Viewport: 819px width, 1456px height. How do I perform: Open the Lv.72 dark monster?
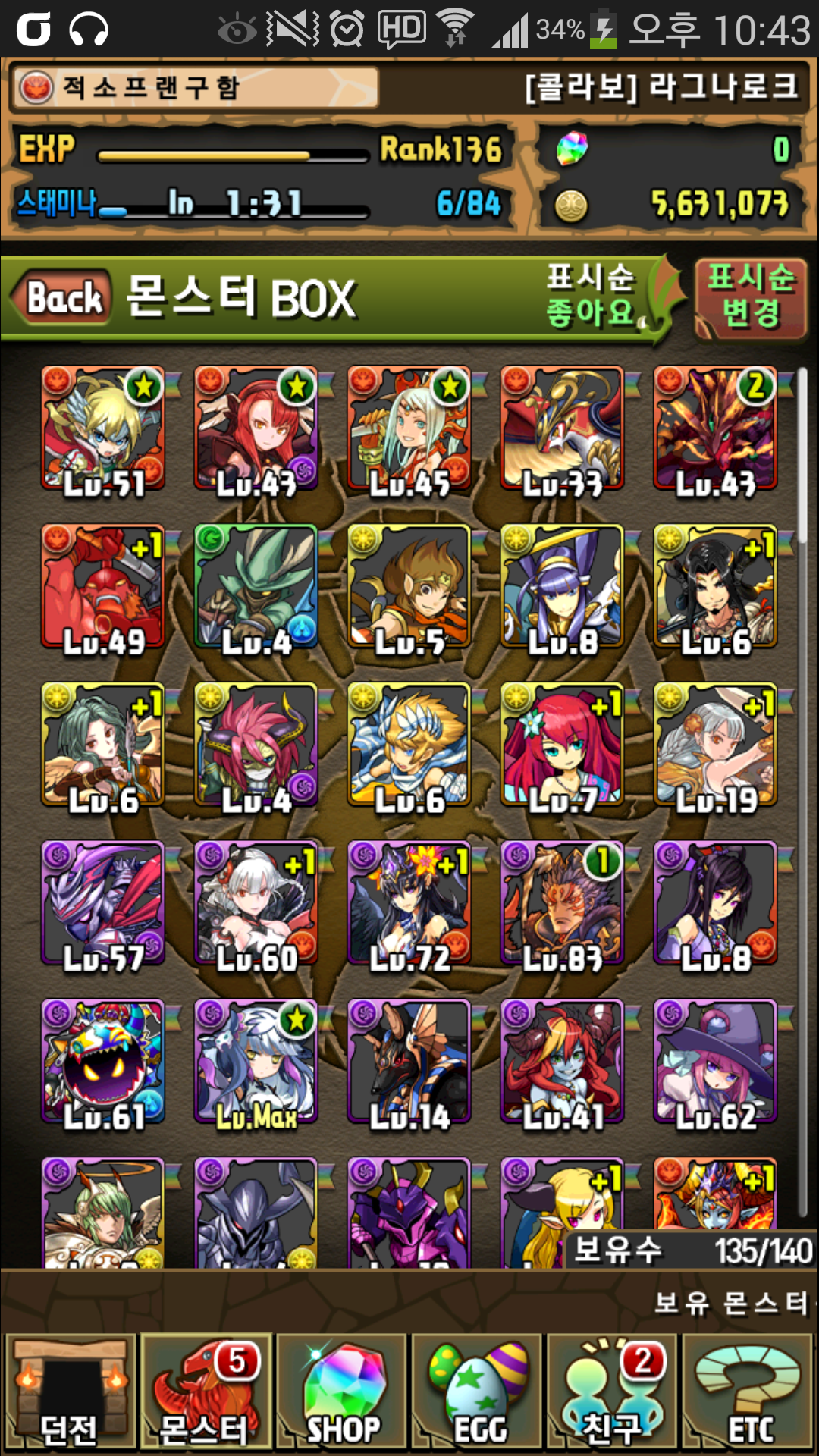409,904
